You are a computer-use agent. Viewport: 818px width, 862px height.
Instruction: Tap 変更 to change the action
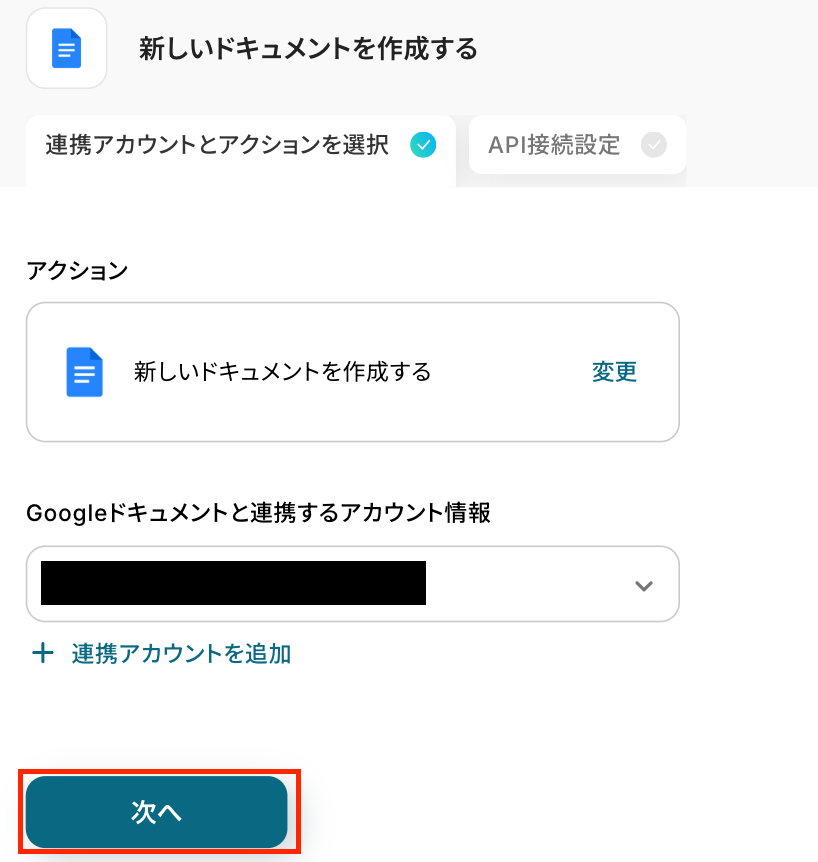tap(614, 372)
